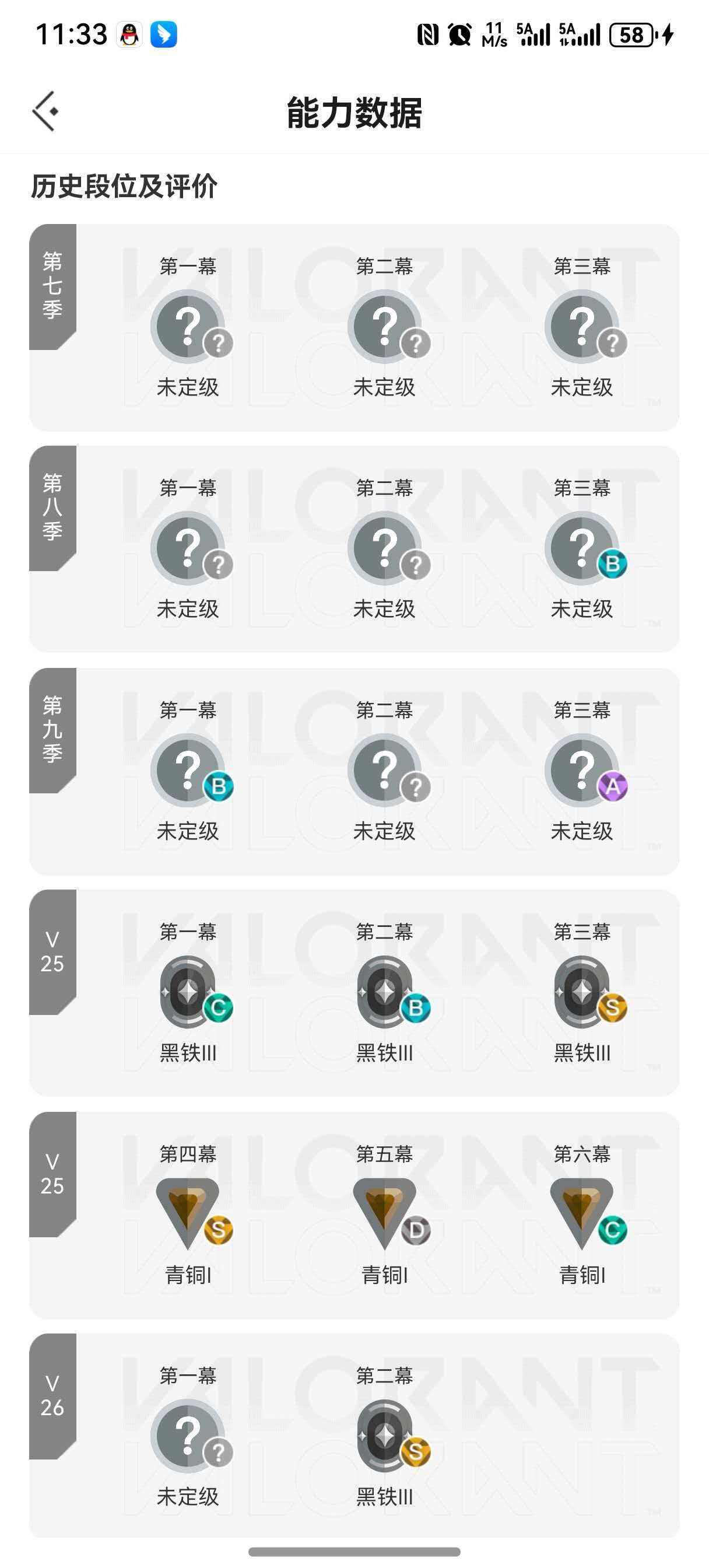Tap the 第九季 第三幕 A-grade rank badge
Screen dimensions: 709x1568
615,785
